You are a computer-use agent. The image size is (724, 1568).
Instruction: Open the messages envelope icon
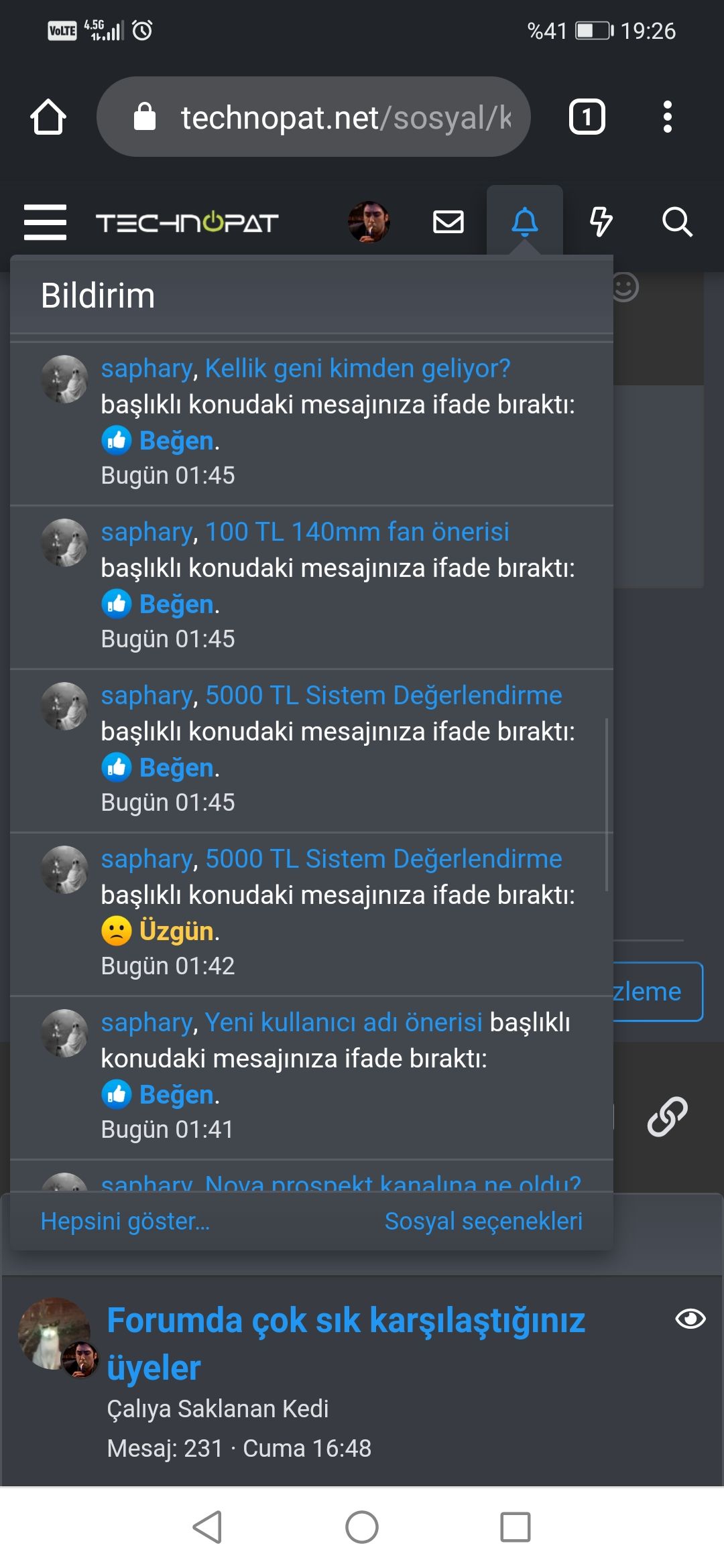click(x=448, y=222)
